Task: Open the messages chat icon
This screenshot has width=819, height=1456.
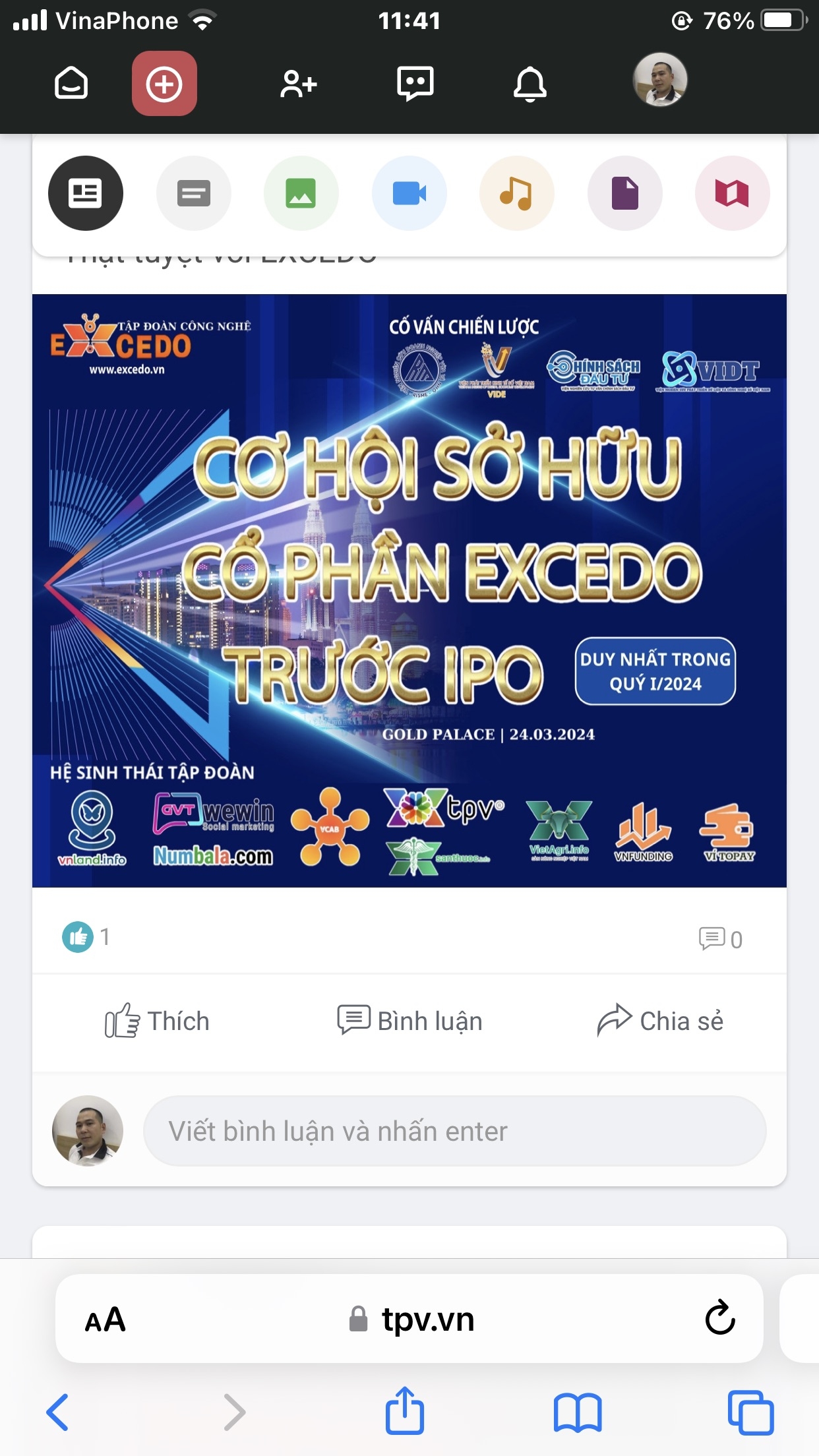Action: pyautogui.click(x=415, y=84)
